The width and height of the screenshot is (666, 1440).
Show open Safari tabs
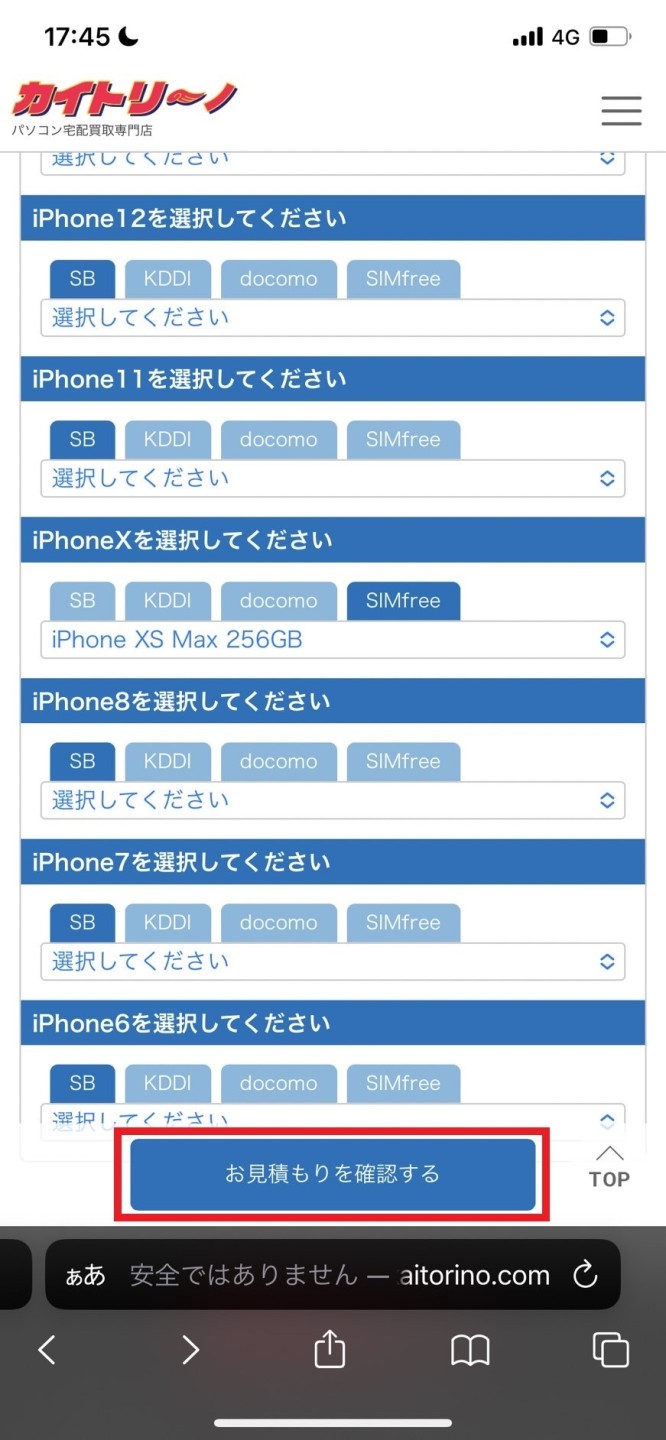click(x=610, y=1351)
